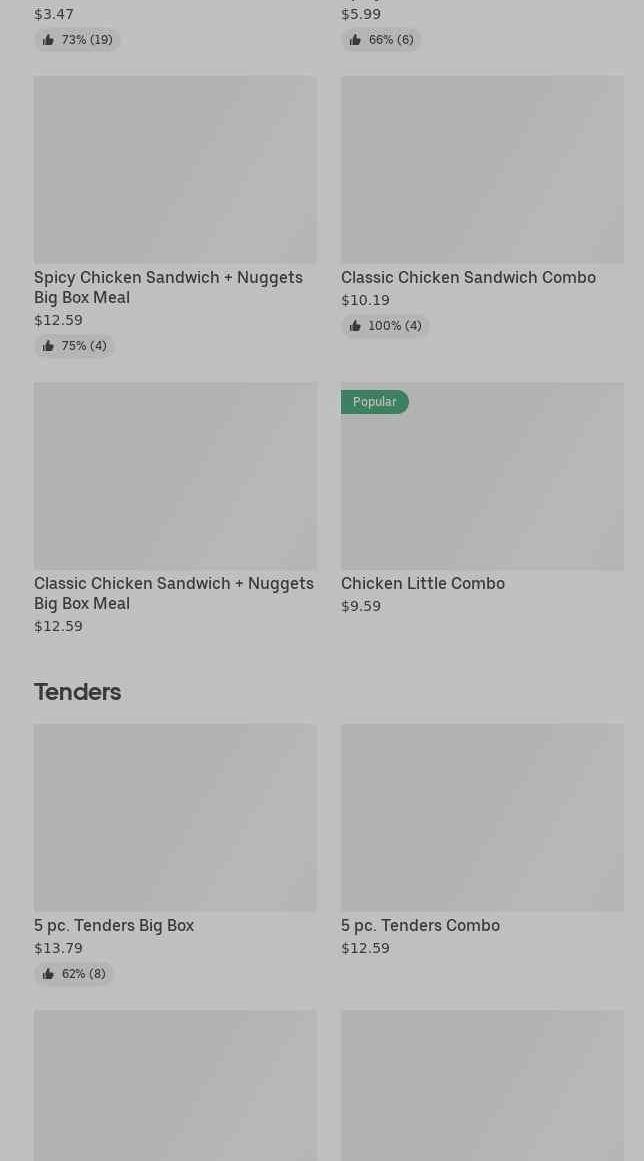Open Classic Chicken Sandwich + Nuggets Big Box Meal
Screen dimensions: 644x1161
click(175, 476)
